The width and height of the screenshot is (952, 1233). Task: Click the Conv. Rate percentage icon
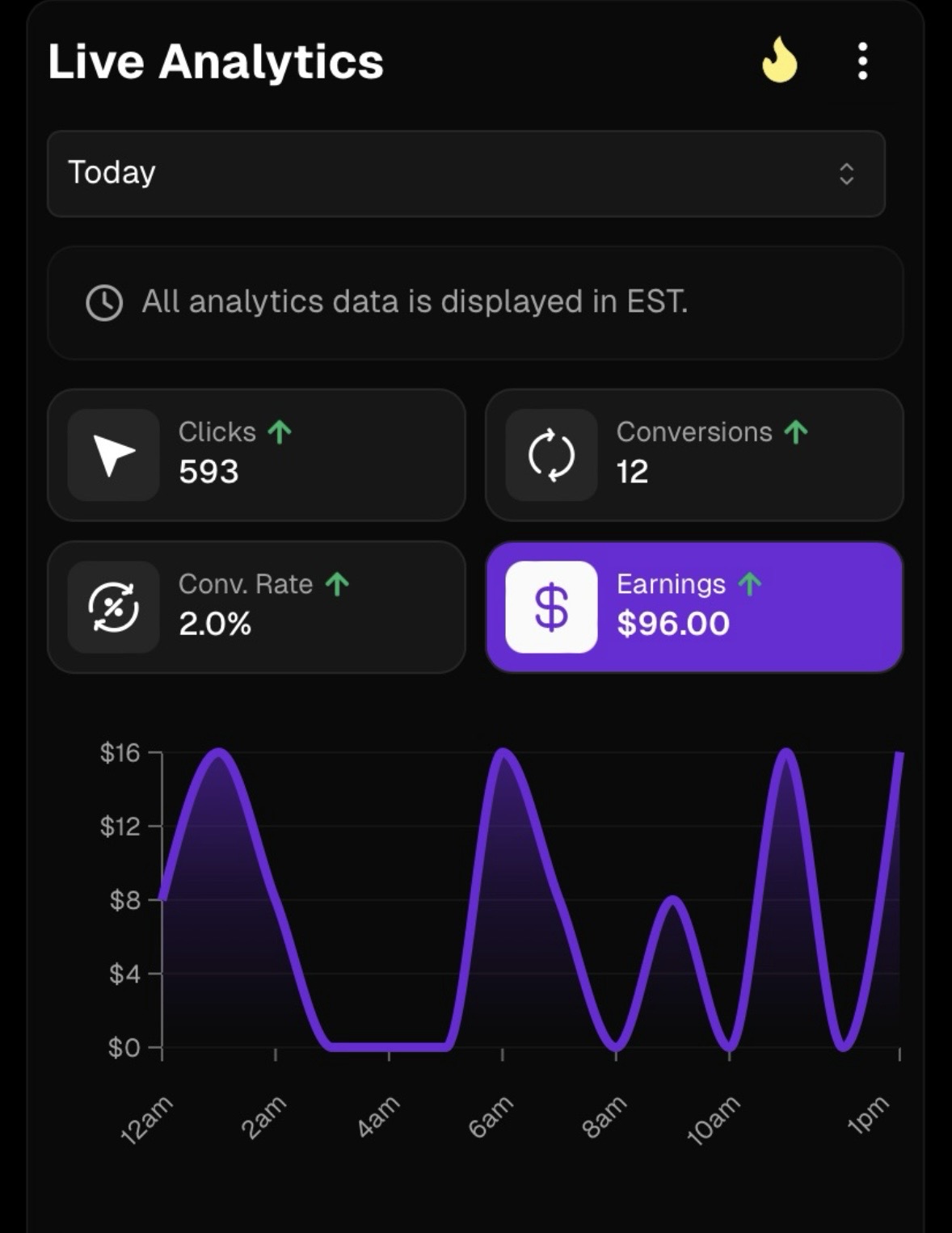(x=113, y=606)
